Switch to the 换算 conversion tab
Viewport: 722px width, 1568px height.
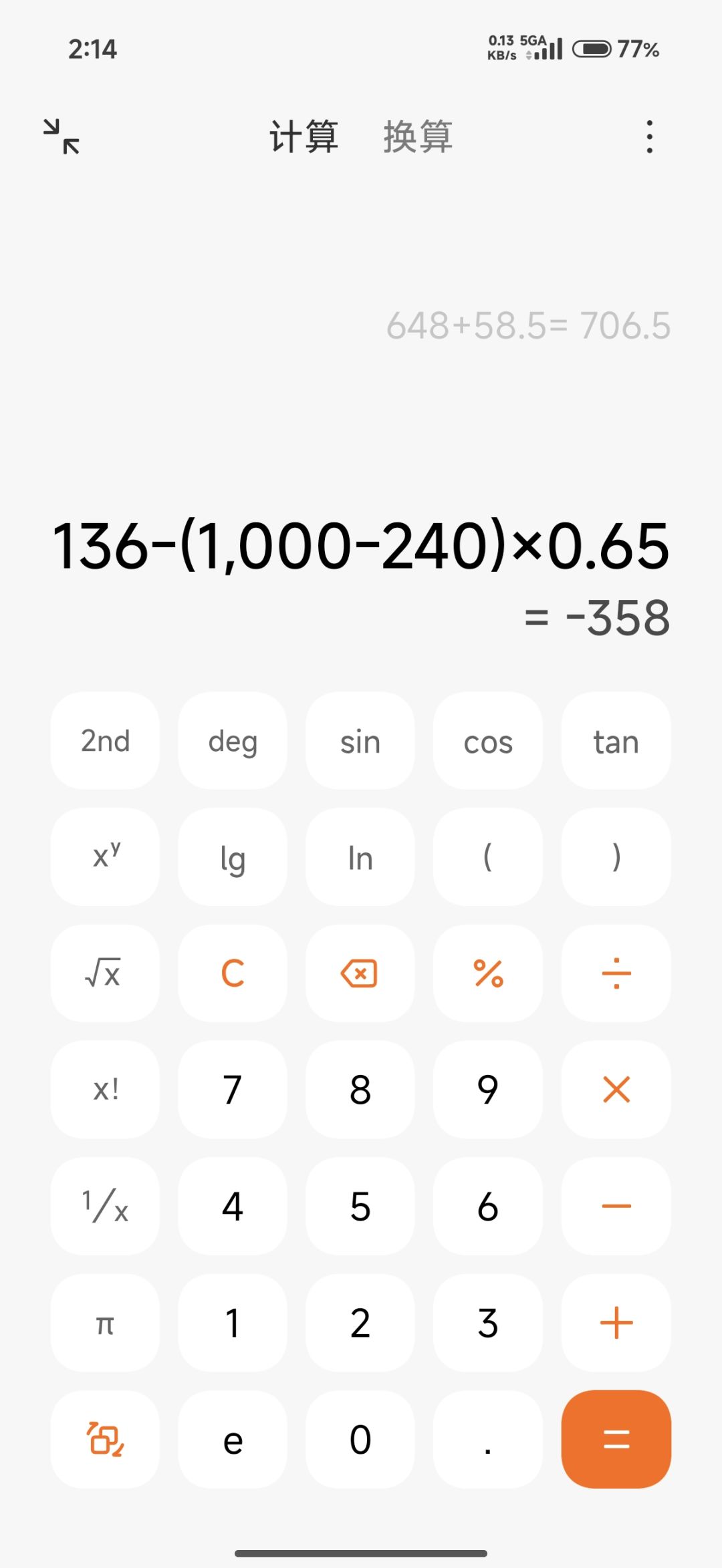[418, 137]
